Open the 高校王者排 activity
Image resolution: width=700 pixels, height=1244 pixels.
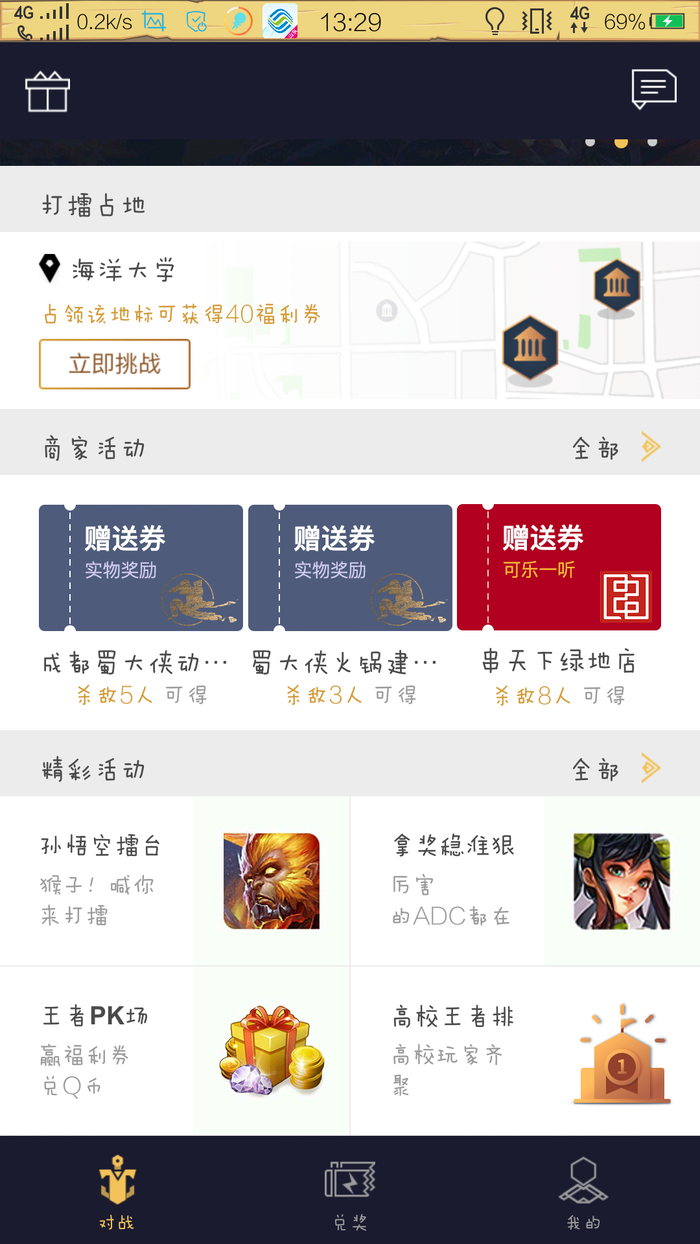point(525,1050)
